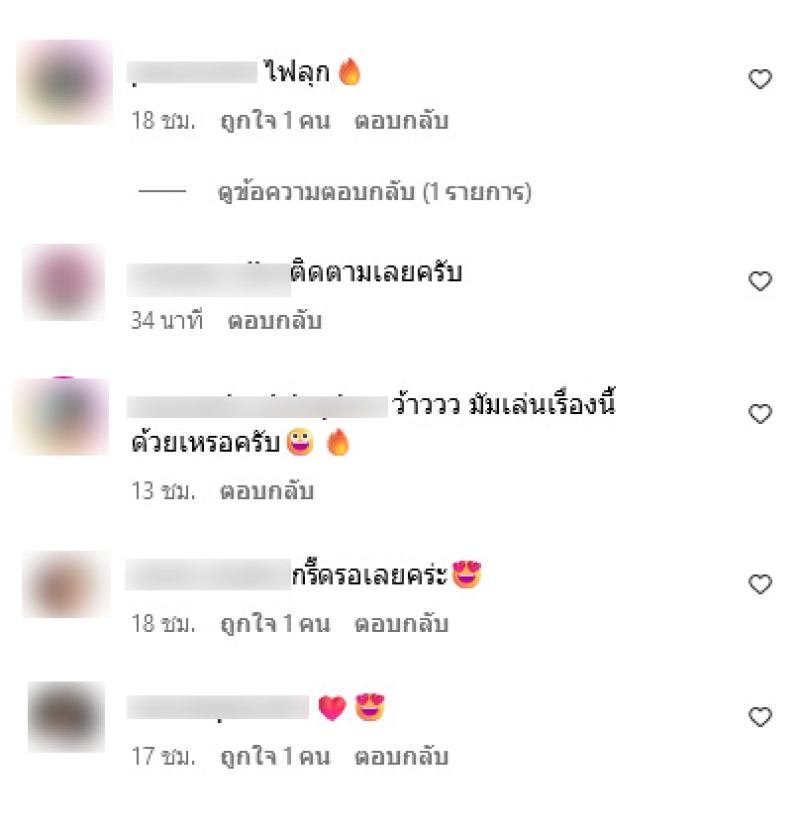The height and width of the screenshot is (838, 800).
Task: Open the profile picture of "ติดตามเลยครับ" commenter
Action: click(64, 282)
